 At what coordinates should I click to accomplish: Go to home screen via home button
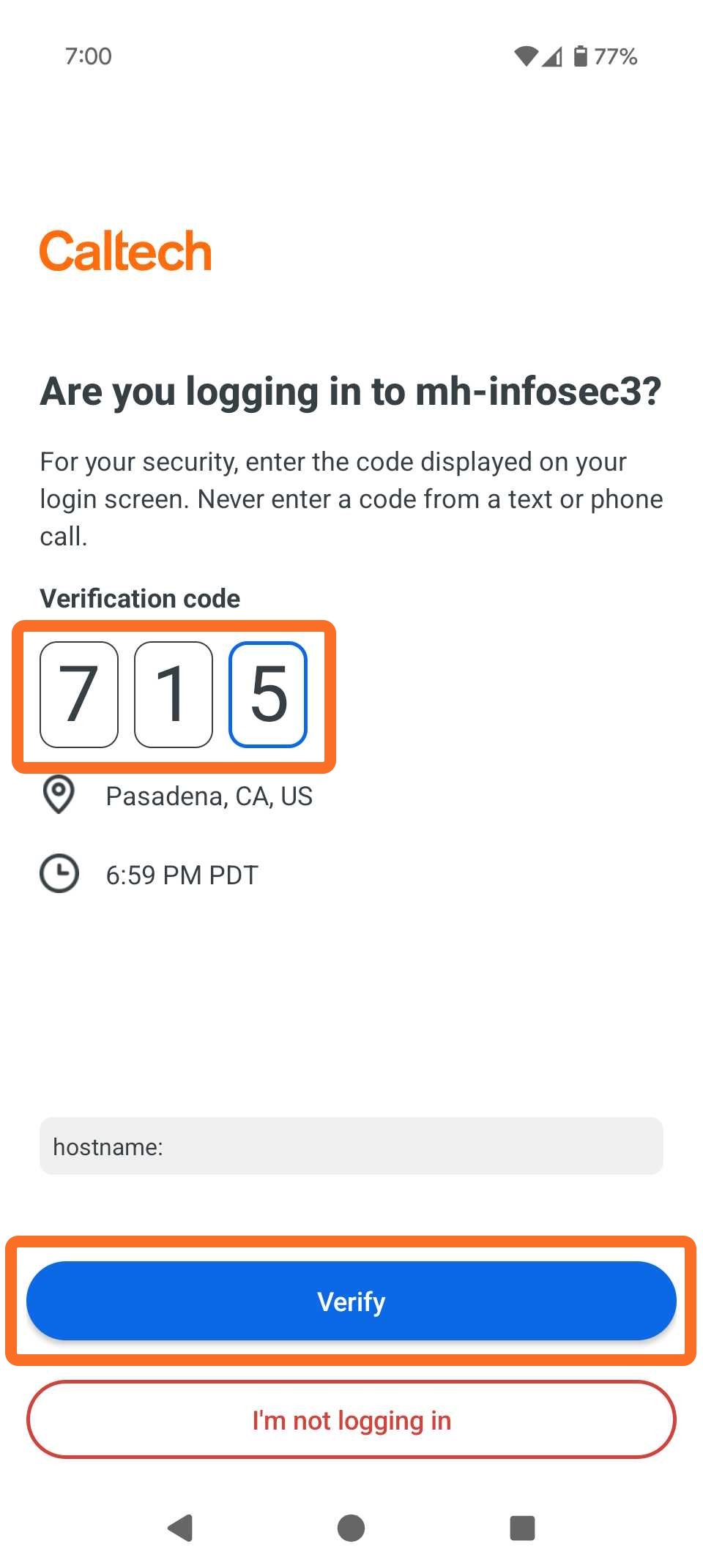tap(351, 1528)
